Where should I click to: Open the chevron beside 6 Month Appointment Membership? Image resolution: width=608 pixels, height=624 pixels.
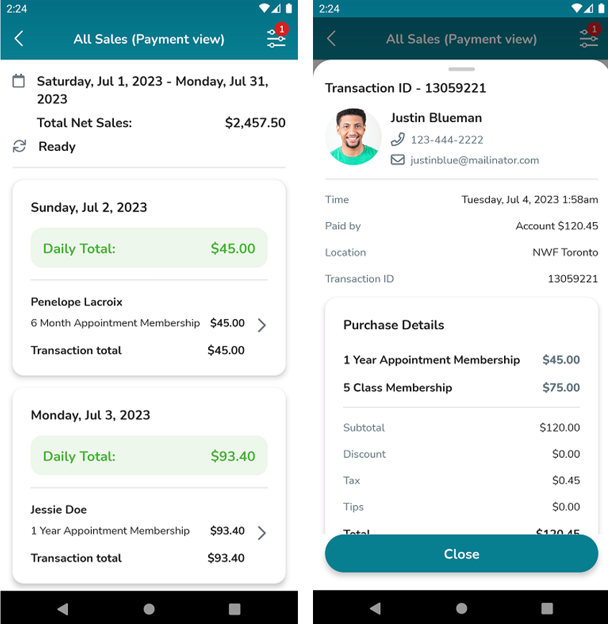click(262, 325)
